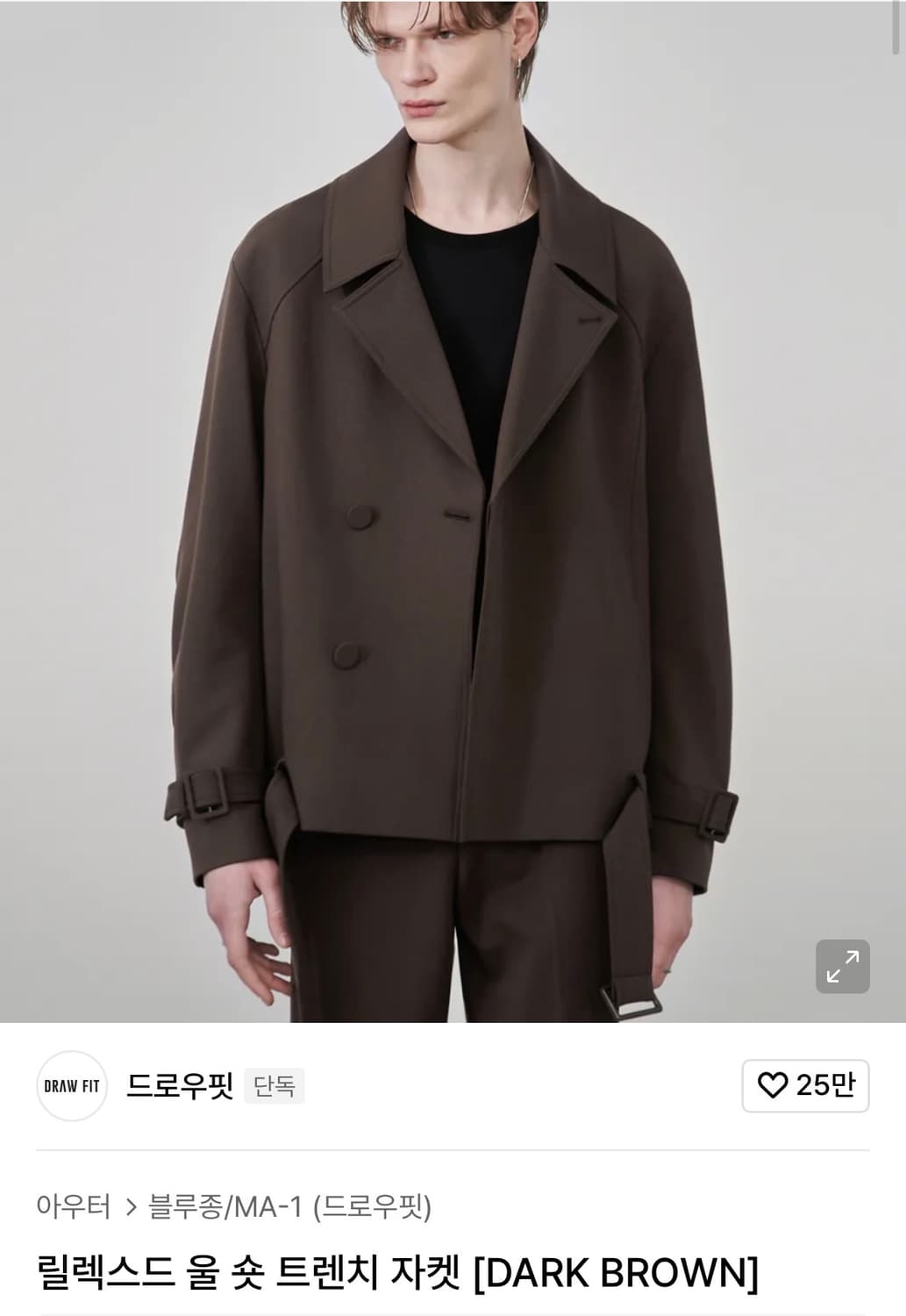906x1316 pixels.
Task: Select the DRAW FIT circular brand logo
Action: pos(71,1085)
